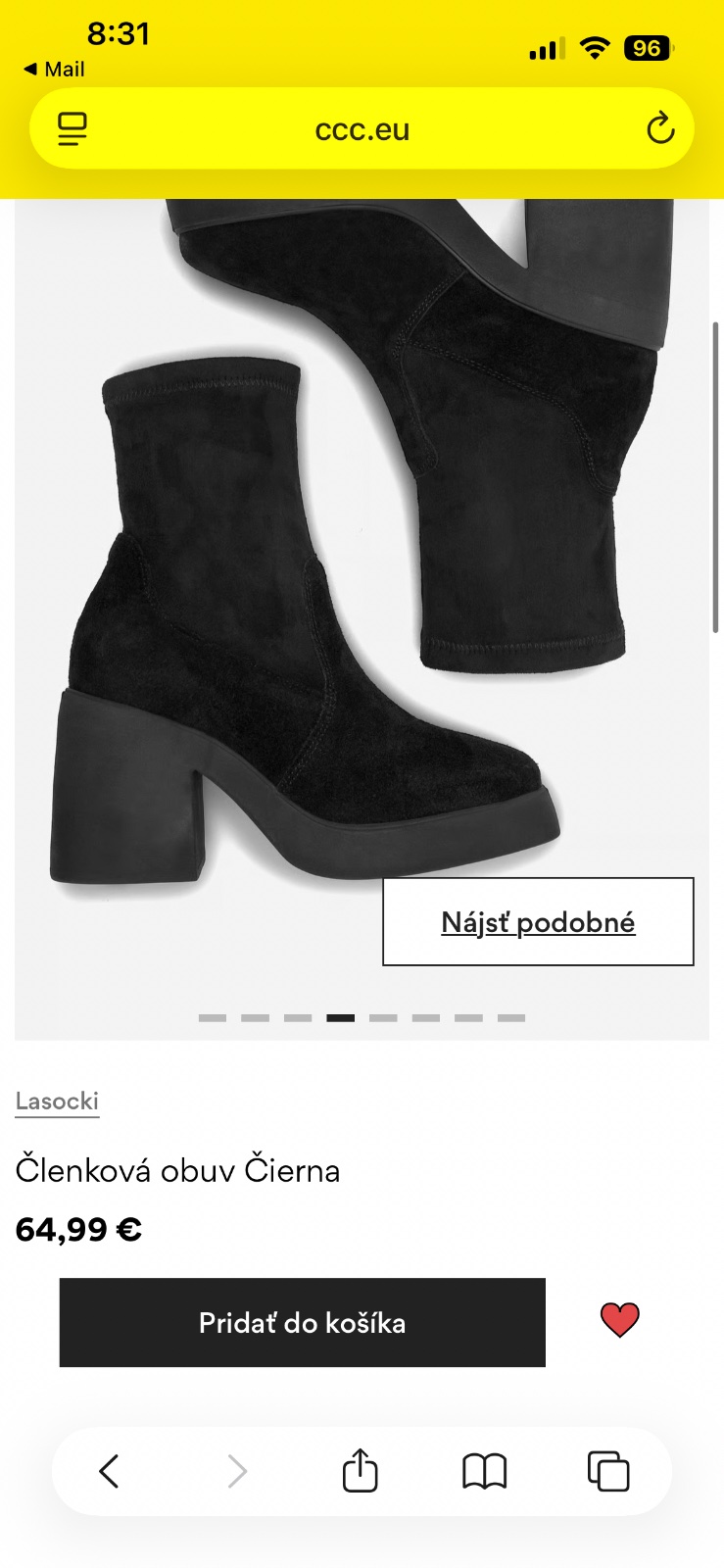
Task: Tap the ccc.eu address bar
Action: (x=362, y=129)
